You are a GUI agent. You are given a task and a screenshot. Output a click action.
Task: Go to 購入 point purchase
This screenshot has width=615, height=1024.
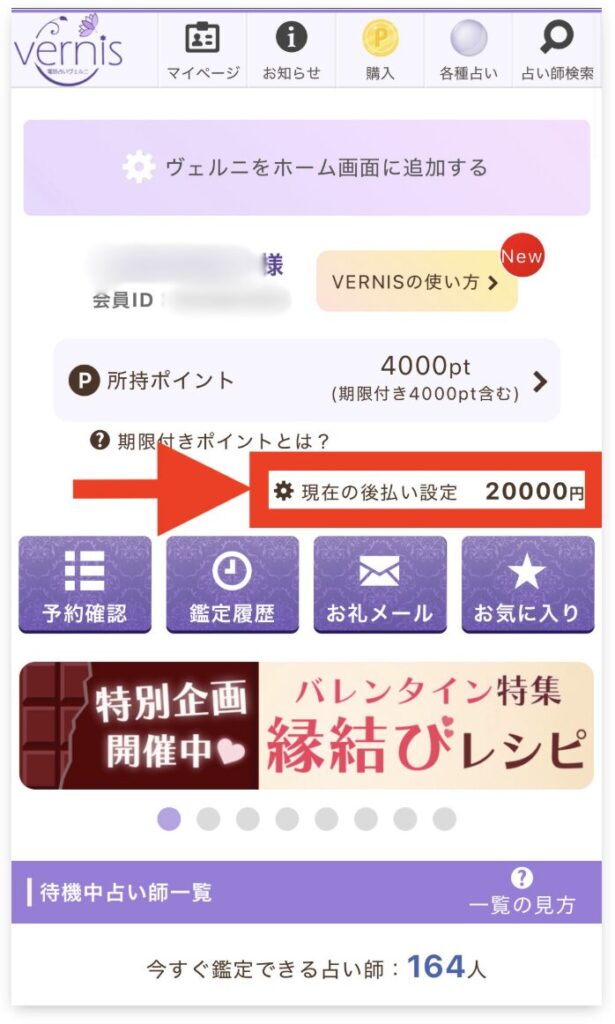tap(379, 50)
